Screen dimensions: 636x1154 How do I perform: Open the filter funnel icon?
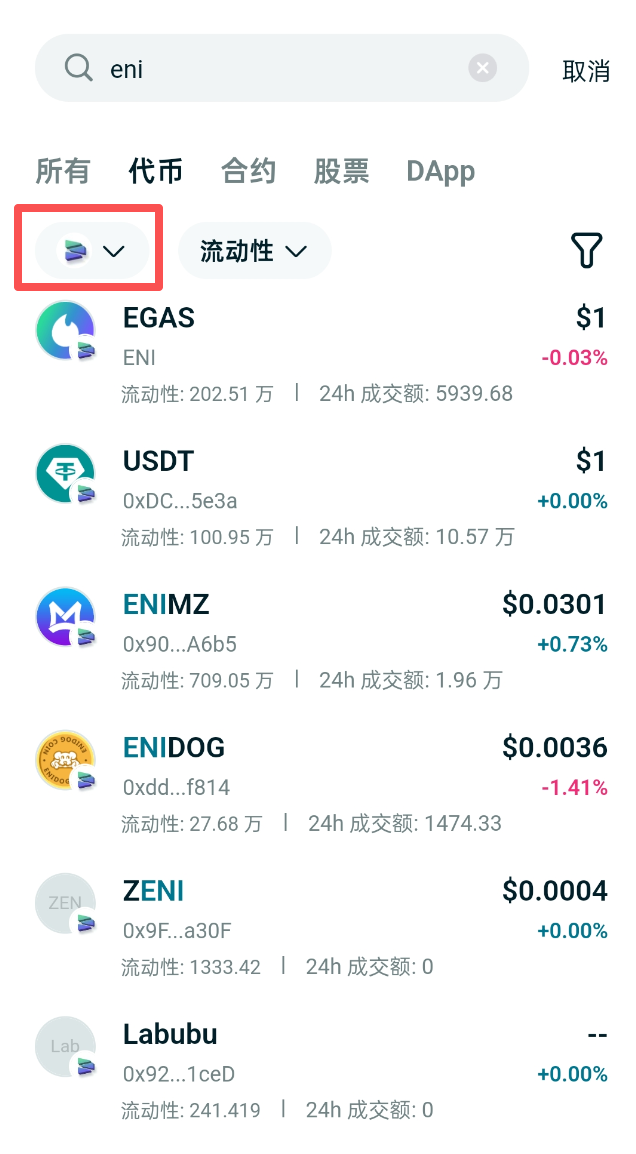tap(586, 250)
